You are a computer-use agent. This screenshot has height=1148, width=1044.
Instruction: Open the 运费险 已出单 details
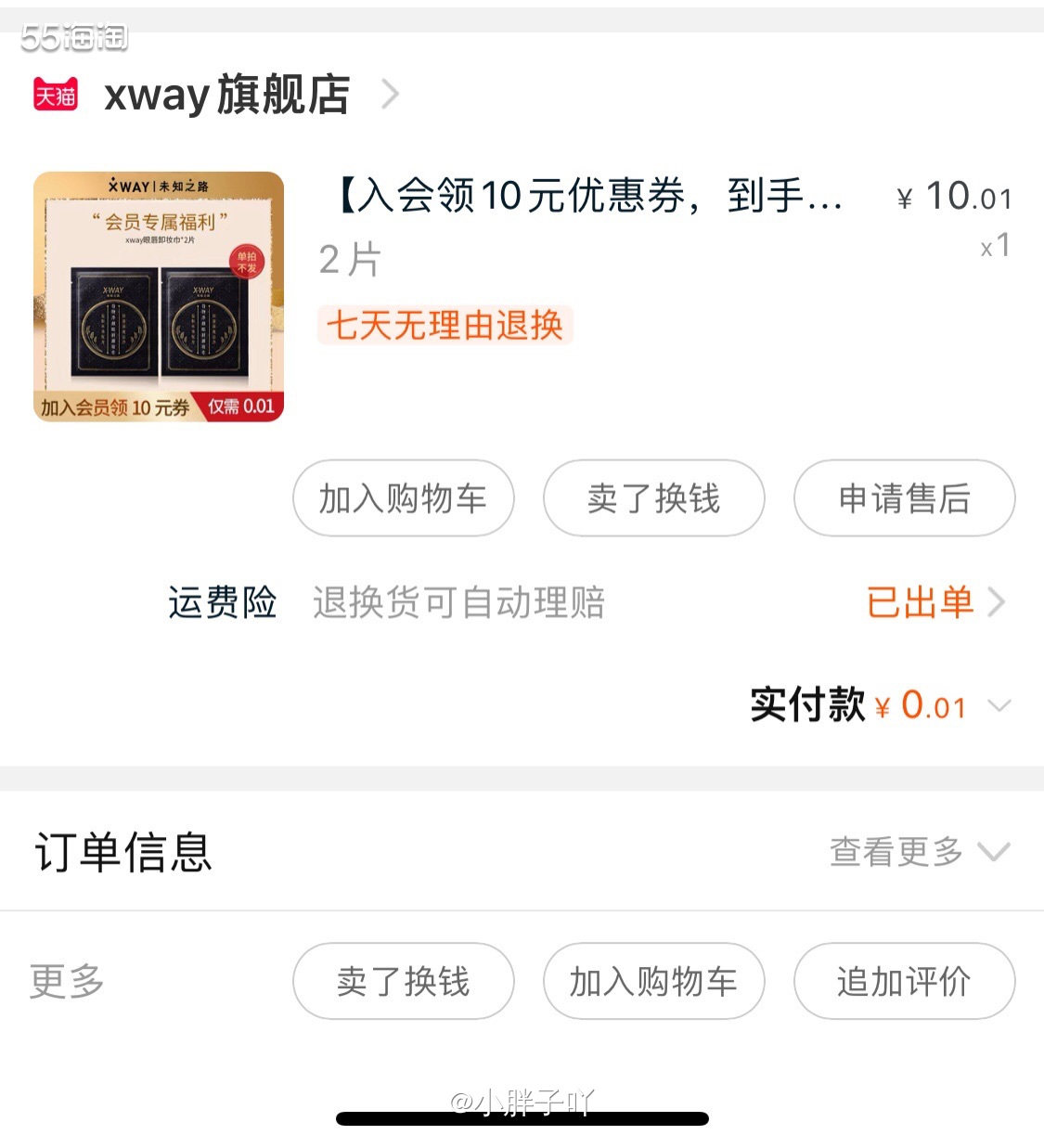tap(934, 602)
